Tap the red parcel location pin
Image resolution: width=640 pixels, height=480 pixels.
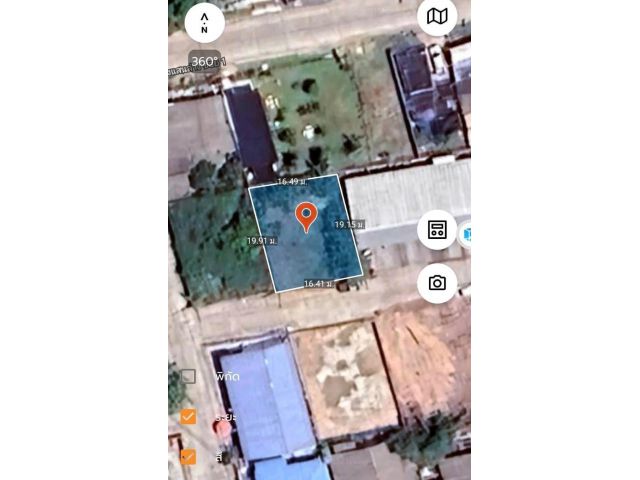306,216
